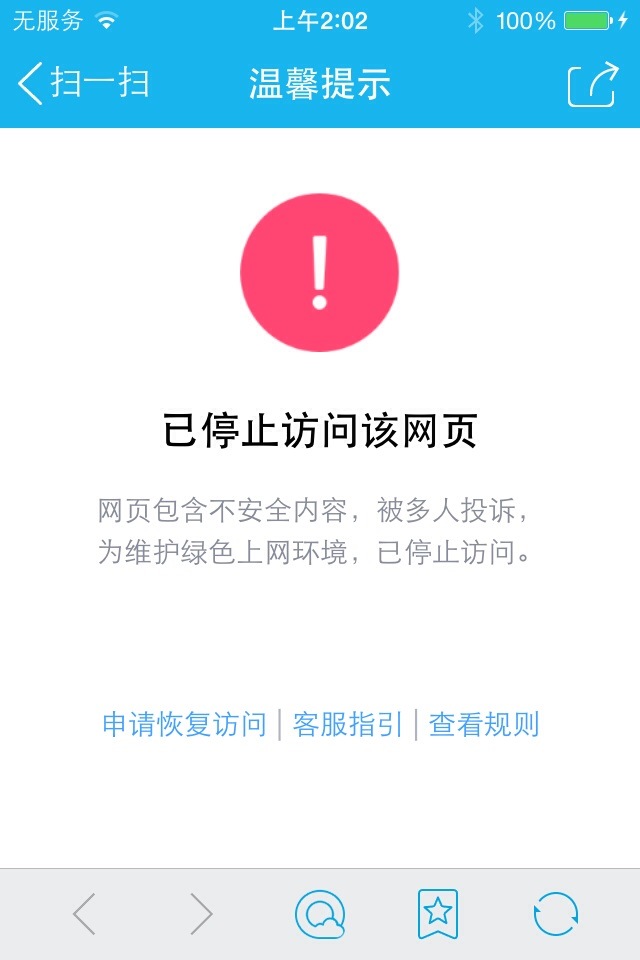
Task: Tap 申请恢复访问 link
Action: pyautogui.click(x=185, y=724)
